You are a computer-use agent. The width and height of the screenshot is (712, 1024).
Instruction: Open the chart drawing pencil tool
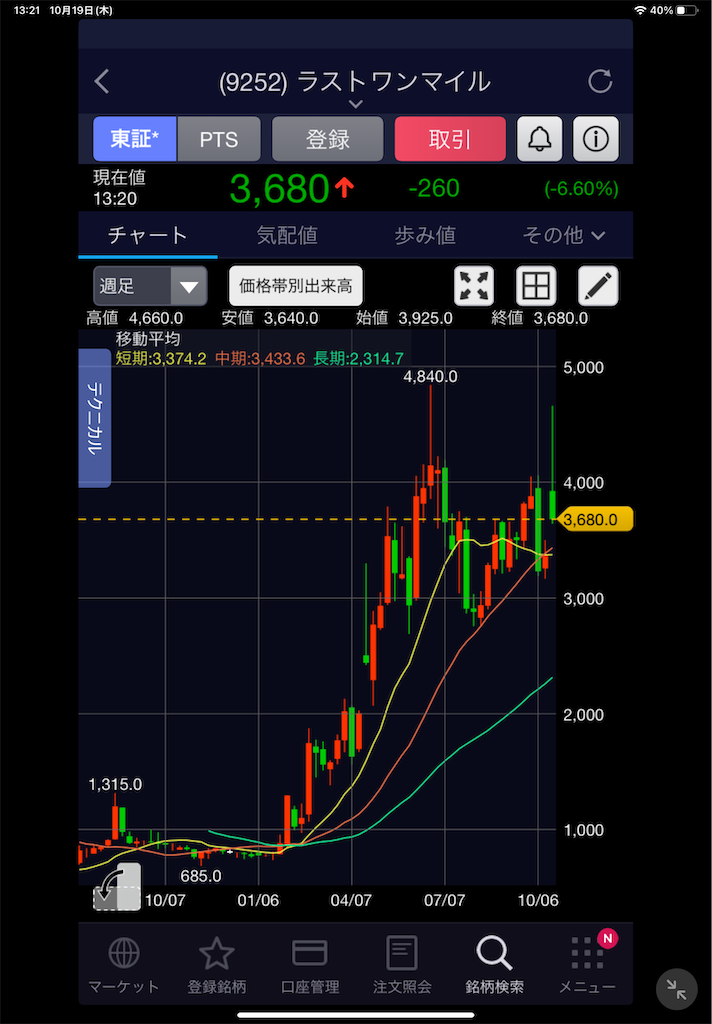click(598, 286)
